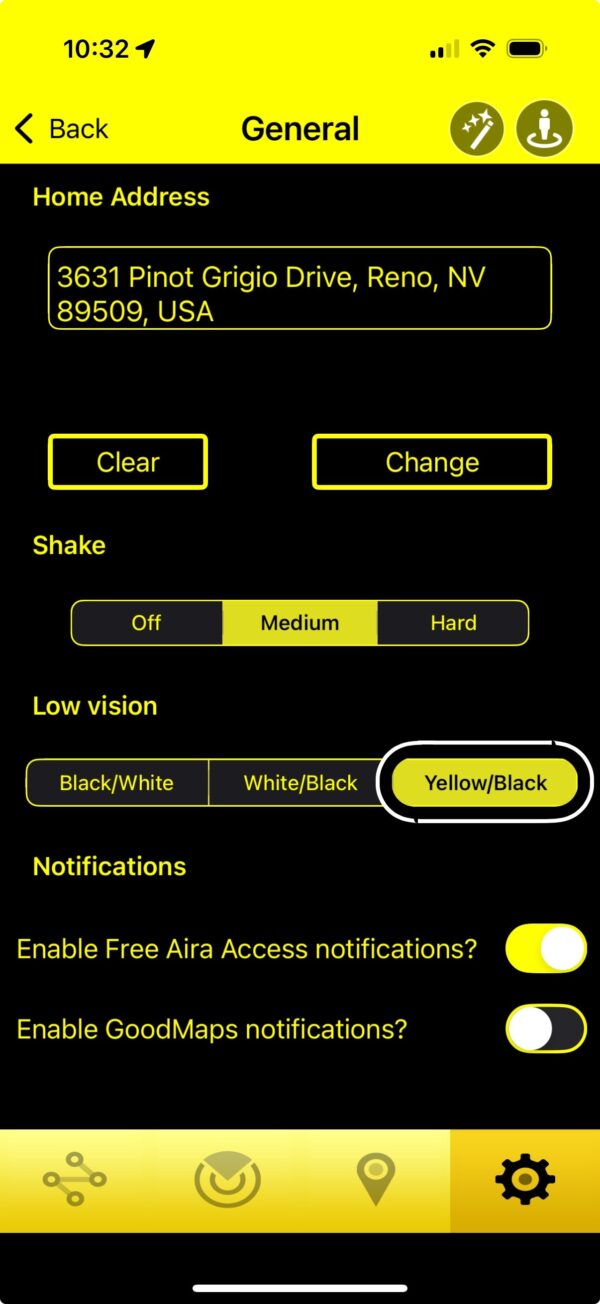Open the person location icon
The height and width of the screenshot is (1304, 600).
point(544,129)
